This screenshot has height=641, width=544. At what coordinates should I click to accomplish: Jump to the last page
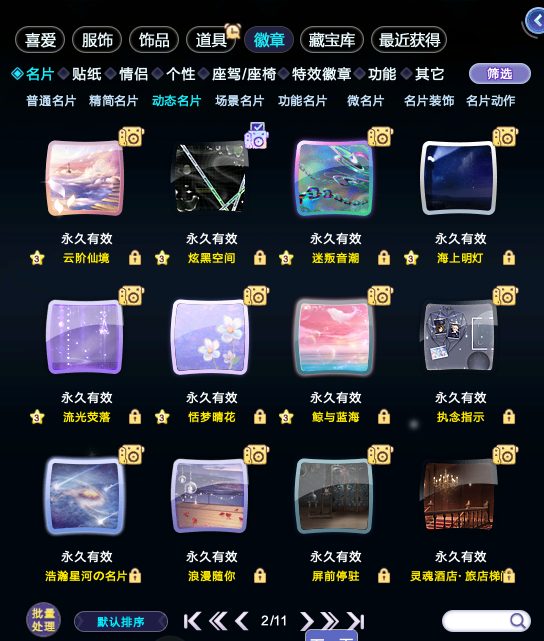[x=356, y=621]
